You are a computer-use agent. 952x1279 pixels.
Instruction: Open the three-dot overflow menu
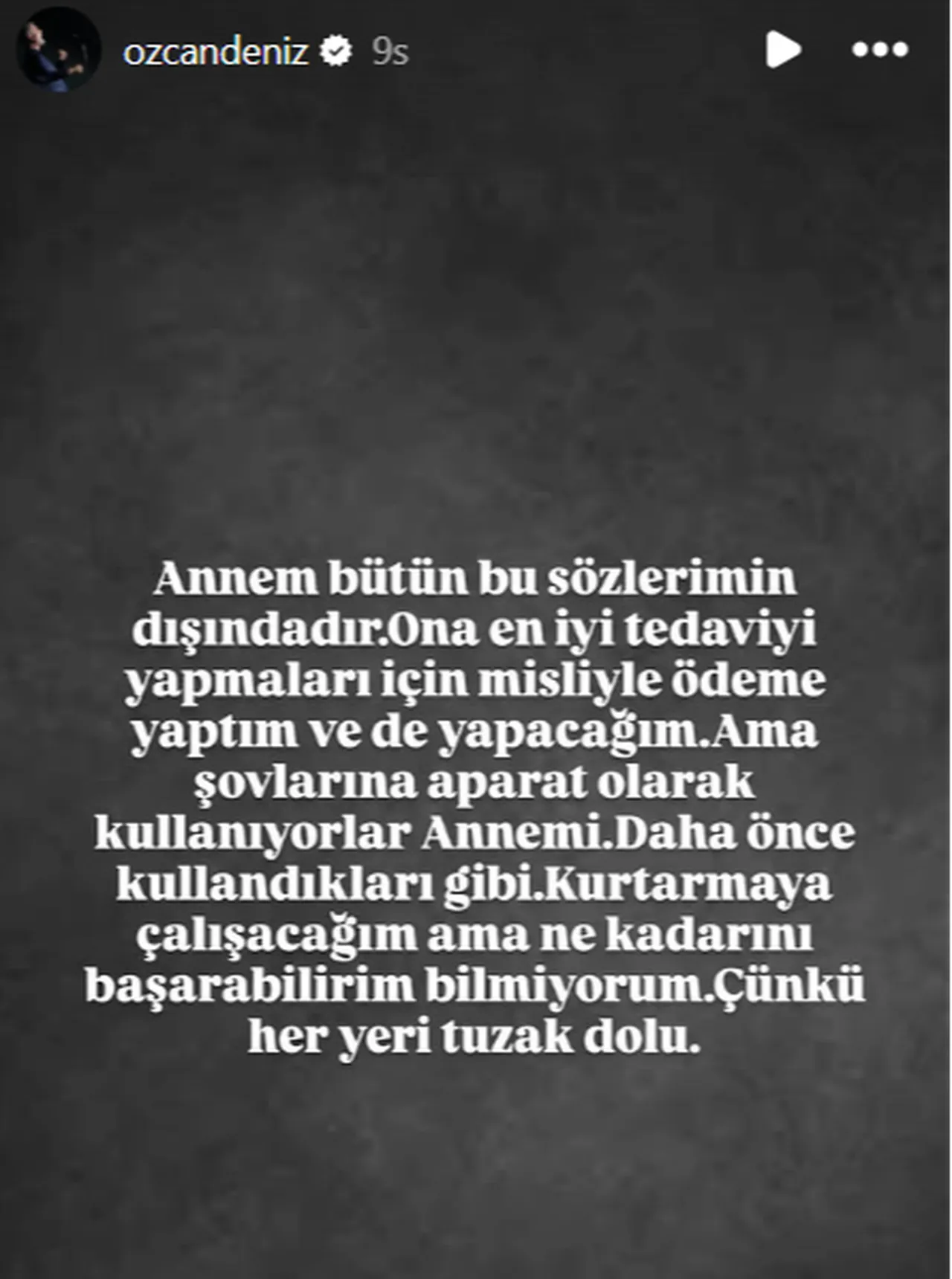pos(881,50)
